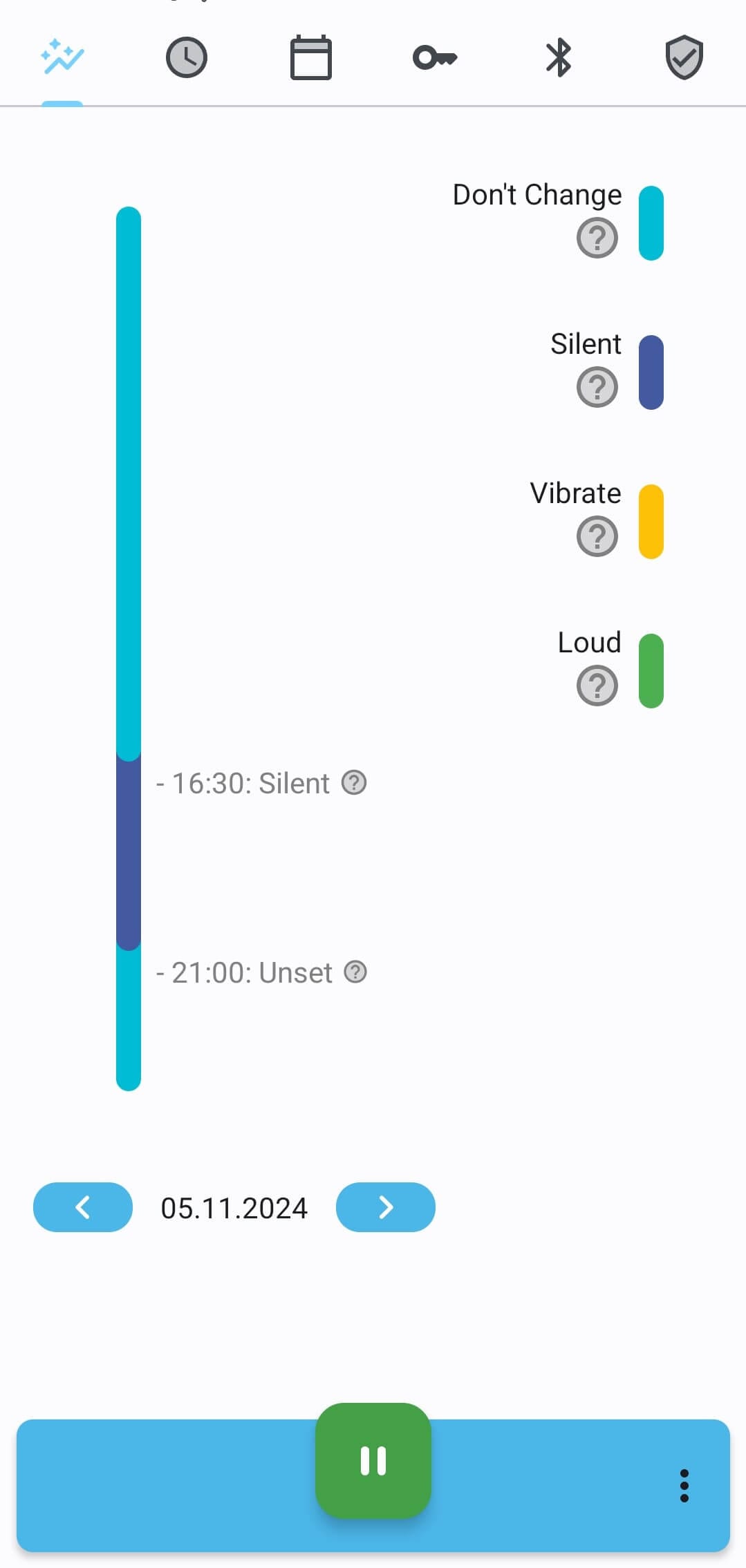This screenshot has width=746, height=1568.
Task: Go to the next day
Action: 386,1207
